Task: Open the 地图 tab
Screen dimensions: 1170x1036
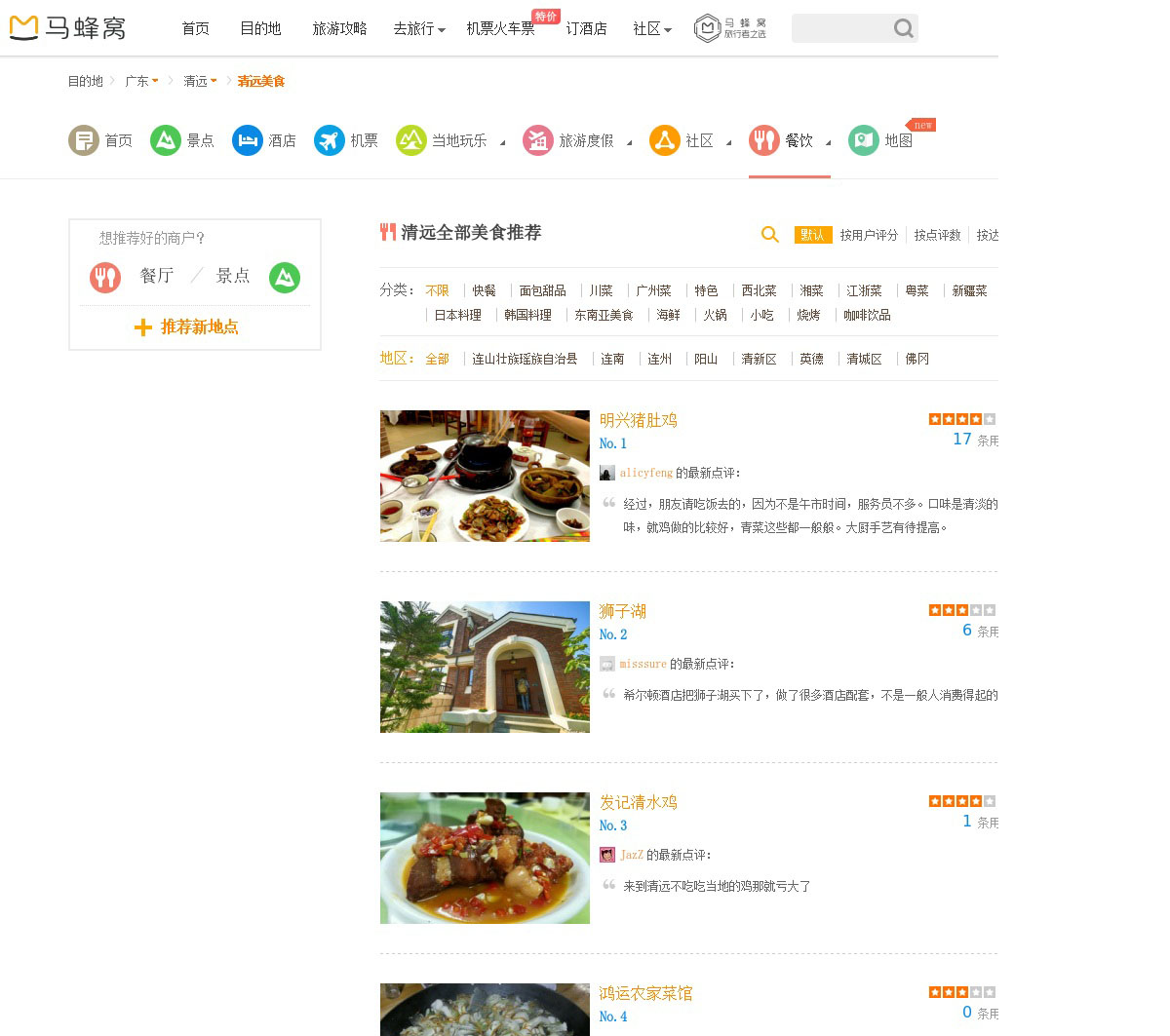Action: [881, 140]
